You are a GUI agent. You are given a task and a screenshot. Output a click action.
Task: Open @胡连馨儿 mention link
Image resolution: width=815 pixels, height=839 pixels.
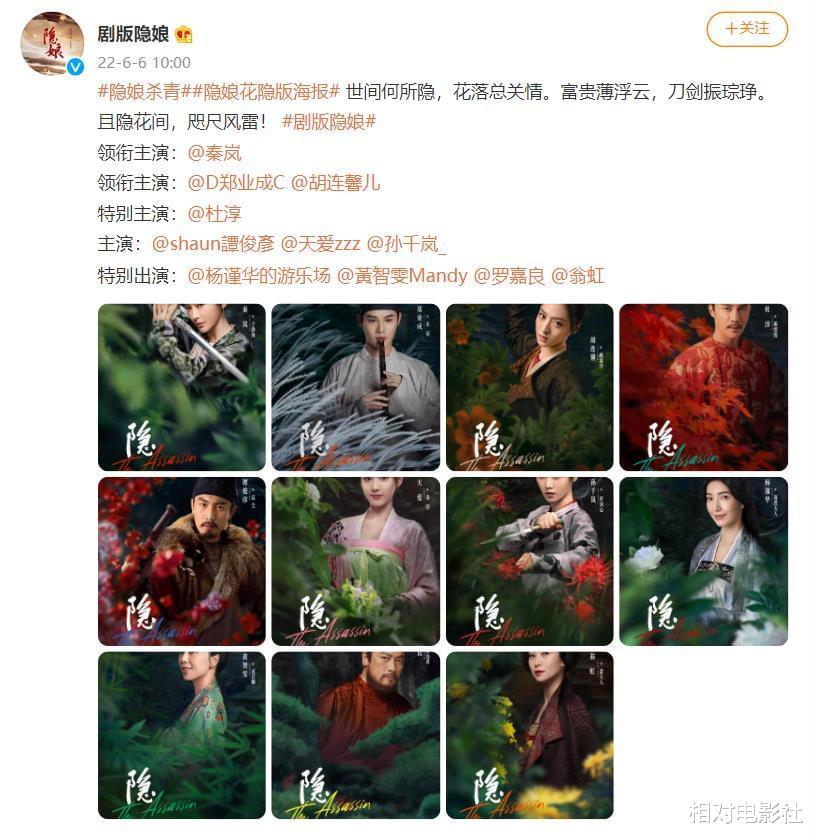click(335, 183)
